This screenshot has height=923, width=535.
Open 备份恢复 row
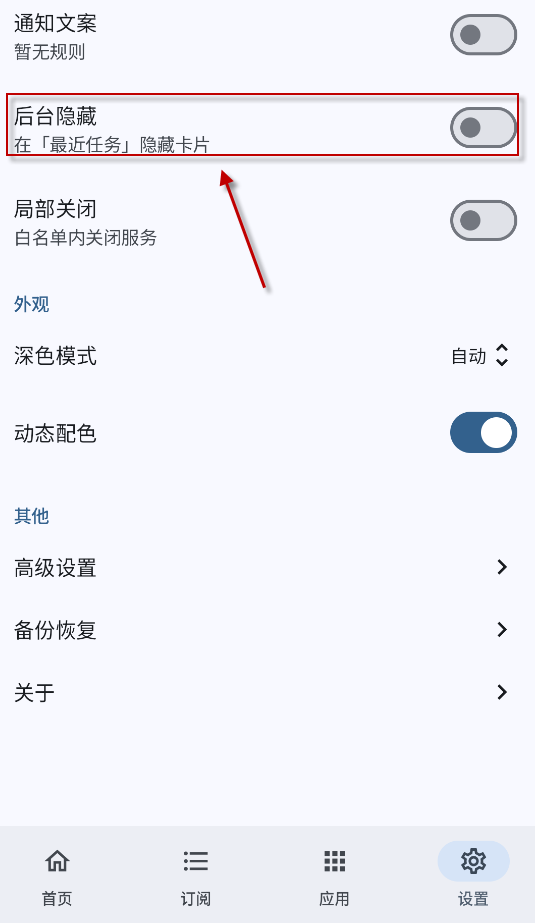[267, 630]
